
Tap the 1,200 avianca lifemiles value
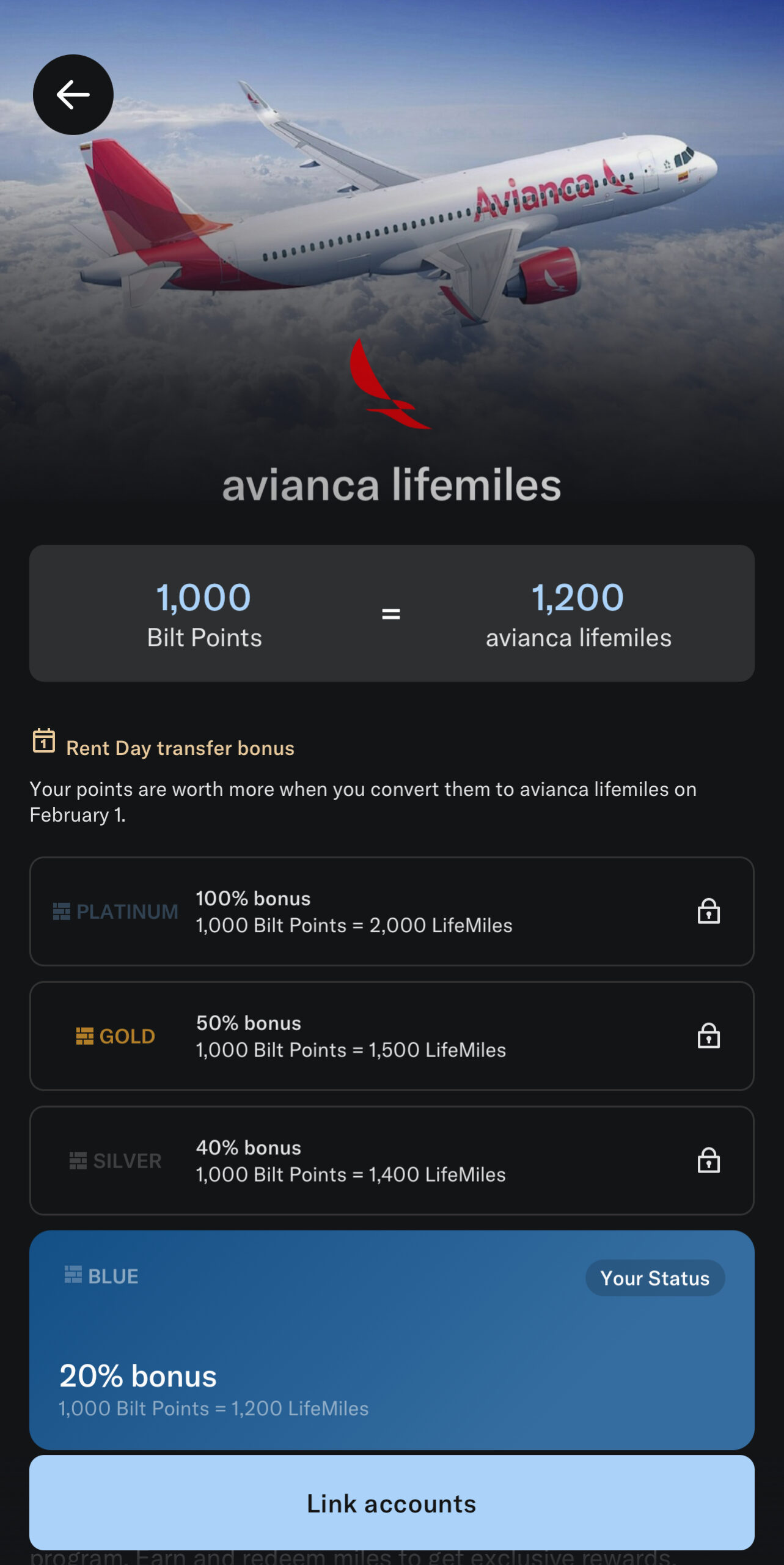coord(578,598)
